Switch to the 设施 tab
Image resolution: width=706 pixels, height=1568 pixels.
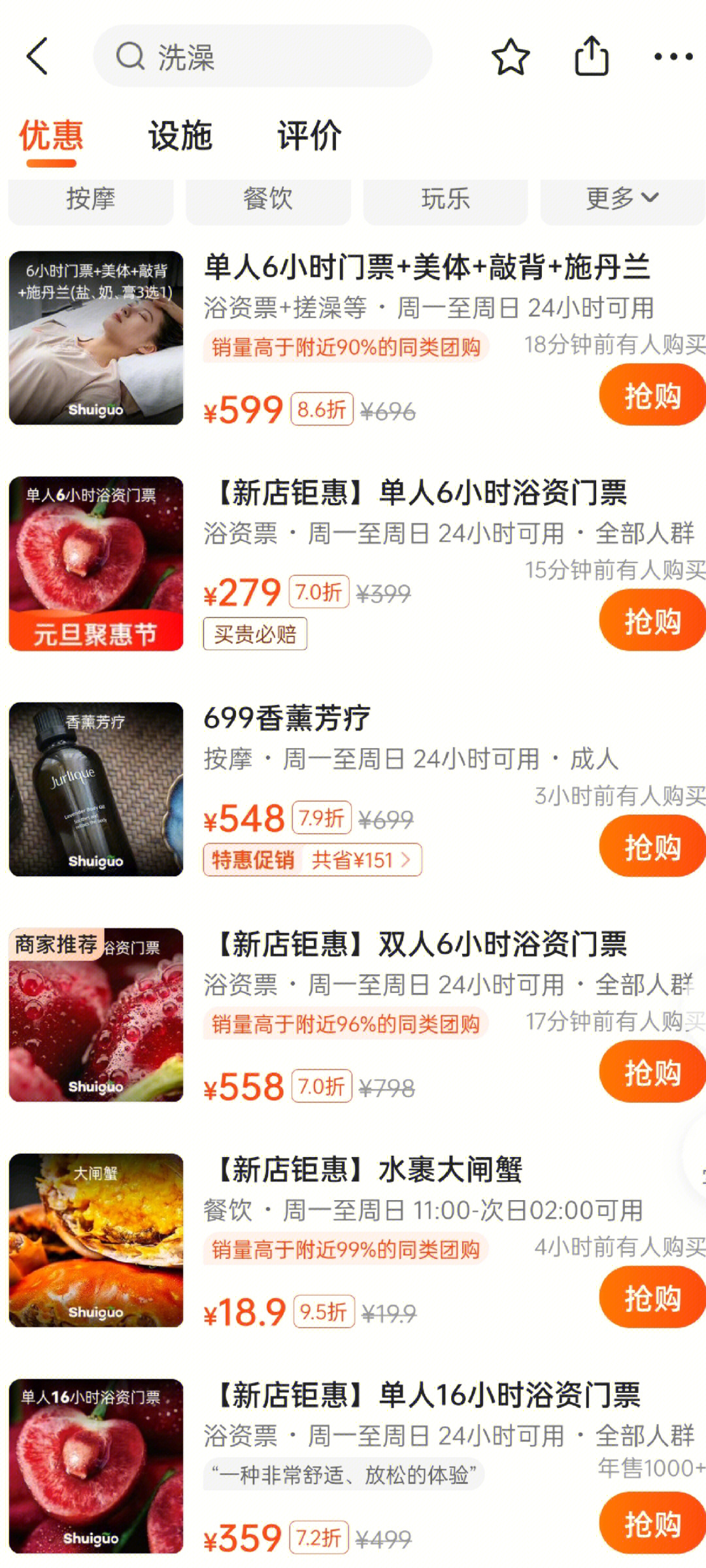click(180, 136)
